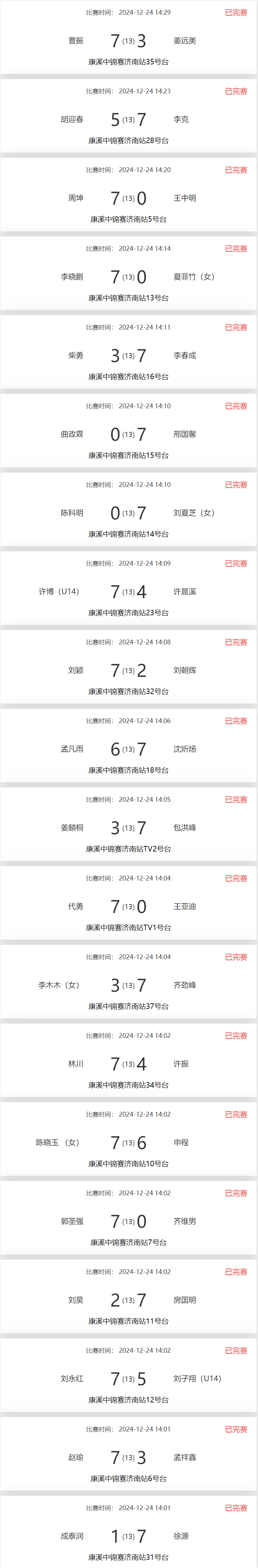The width and height of the screenshot is (258, 1568).
Task: View the 胡迎春 vs 李克 match details
Action: tap(128, 119)
